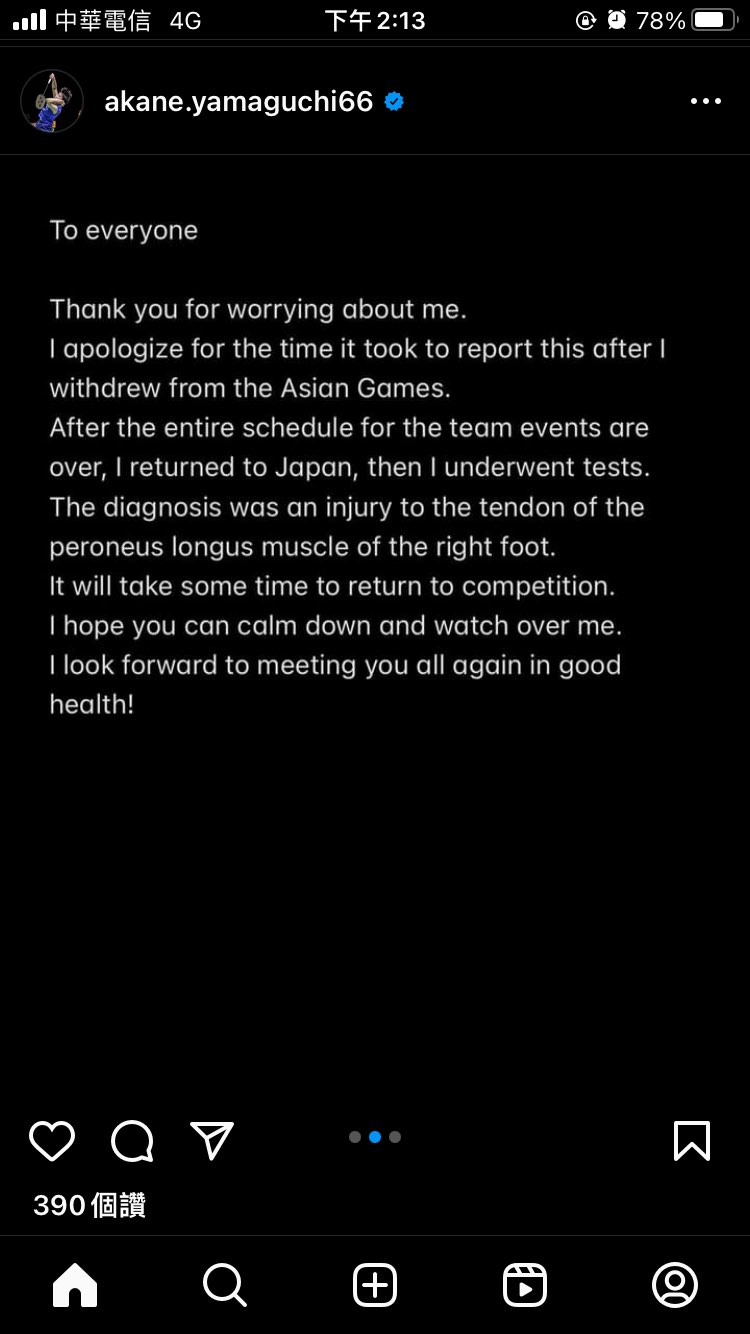Share this post via paper plane
750x1334 pixels.
coord(212,1141)
